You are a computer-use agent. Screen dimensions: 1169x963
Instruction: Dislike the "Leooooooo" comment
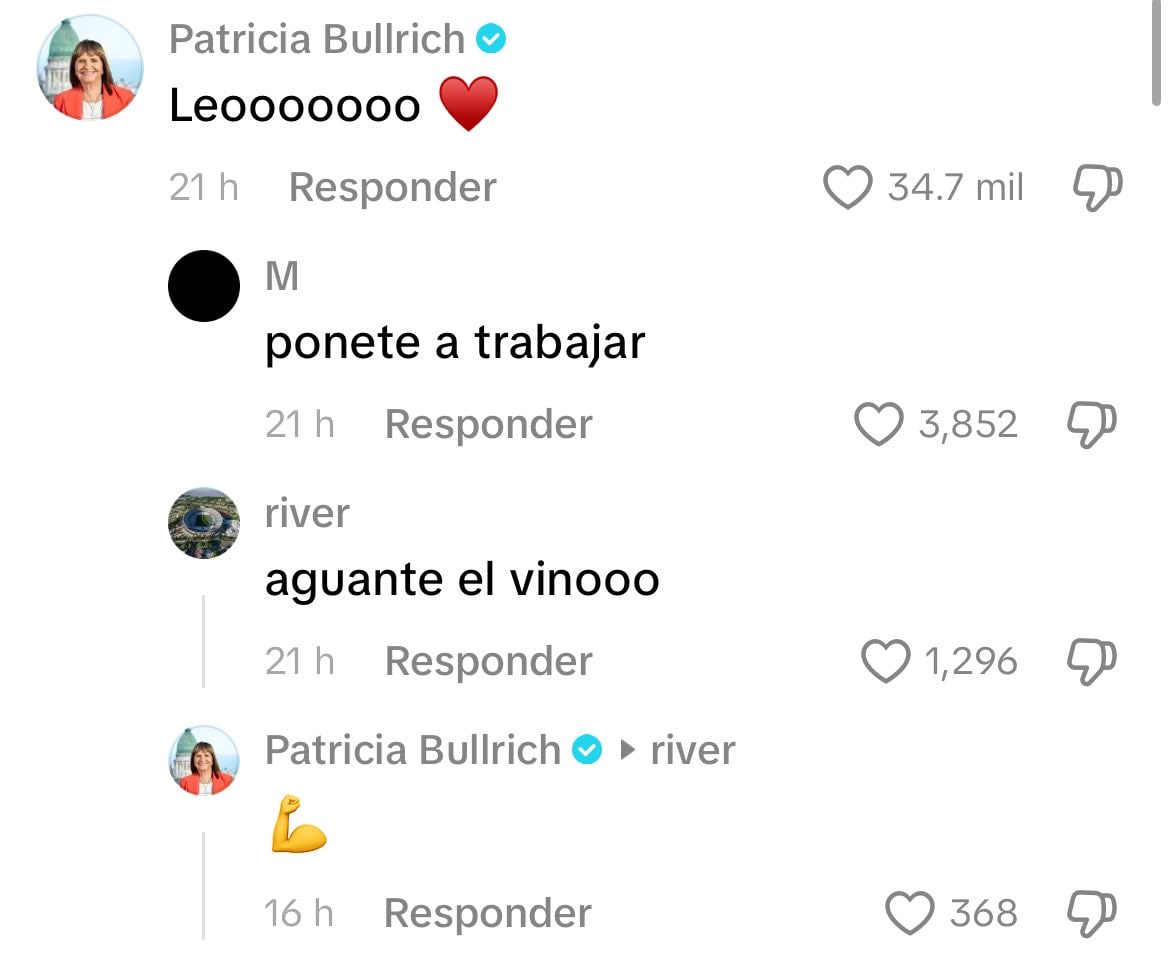1097,188
